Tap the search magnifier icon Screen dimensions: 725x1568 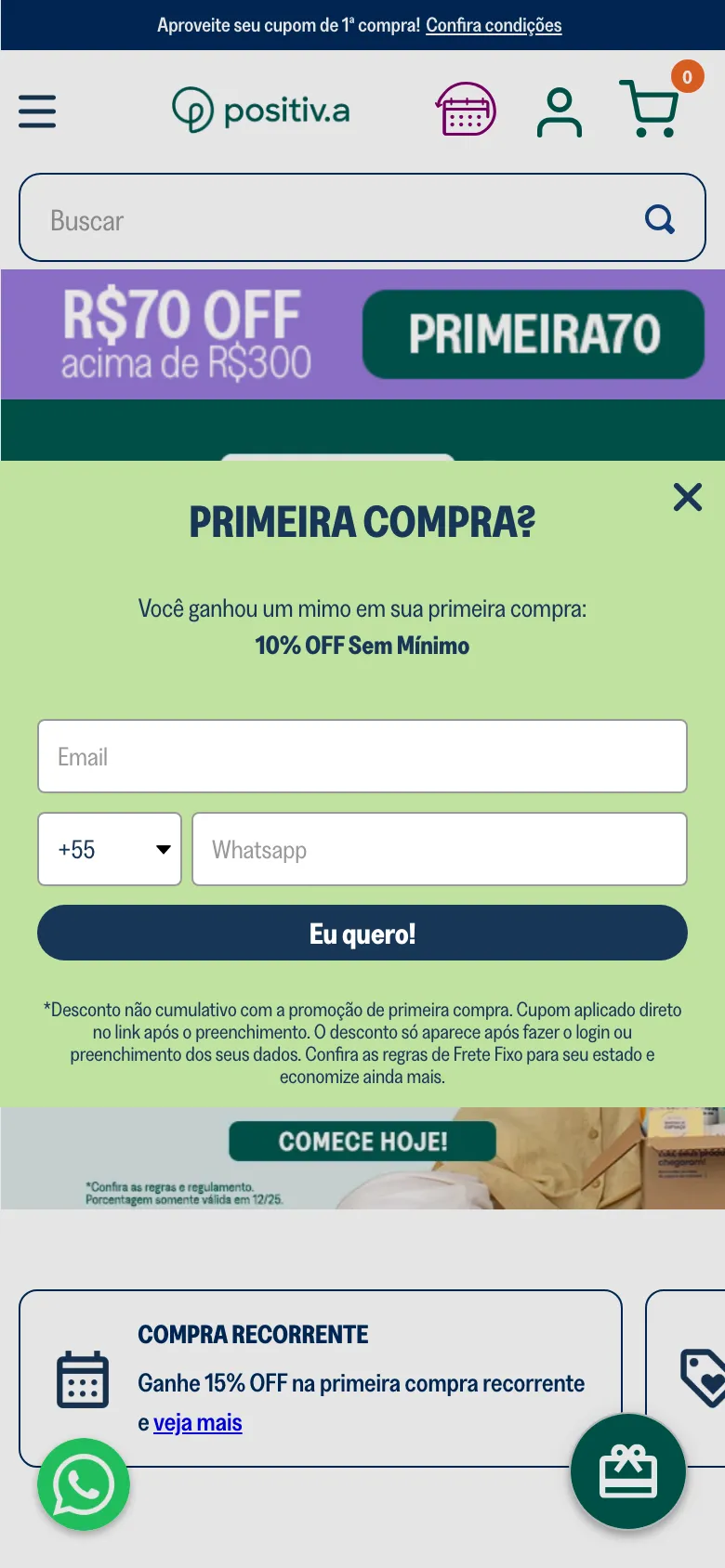pos(660,219)
